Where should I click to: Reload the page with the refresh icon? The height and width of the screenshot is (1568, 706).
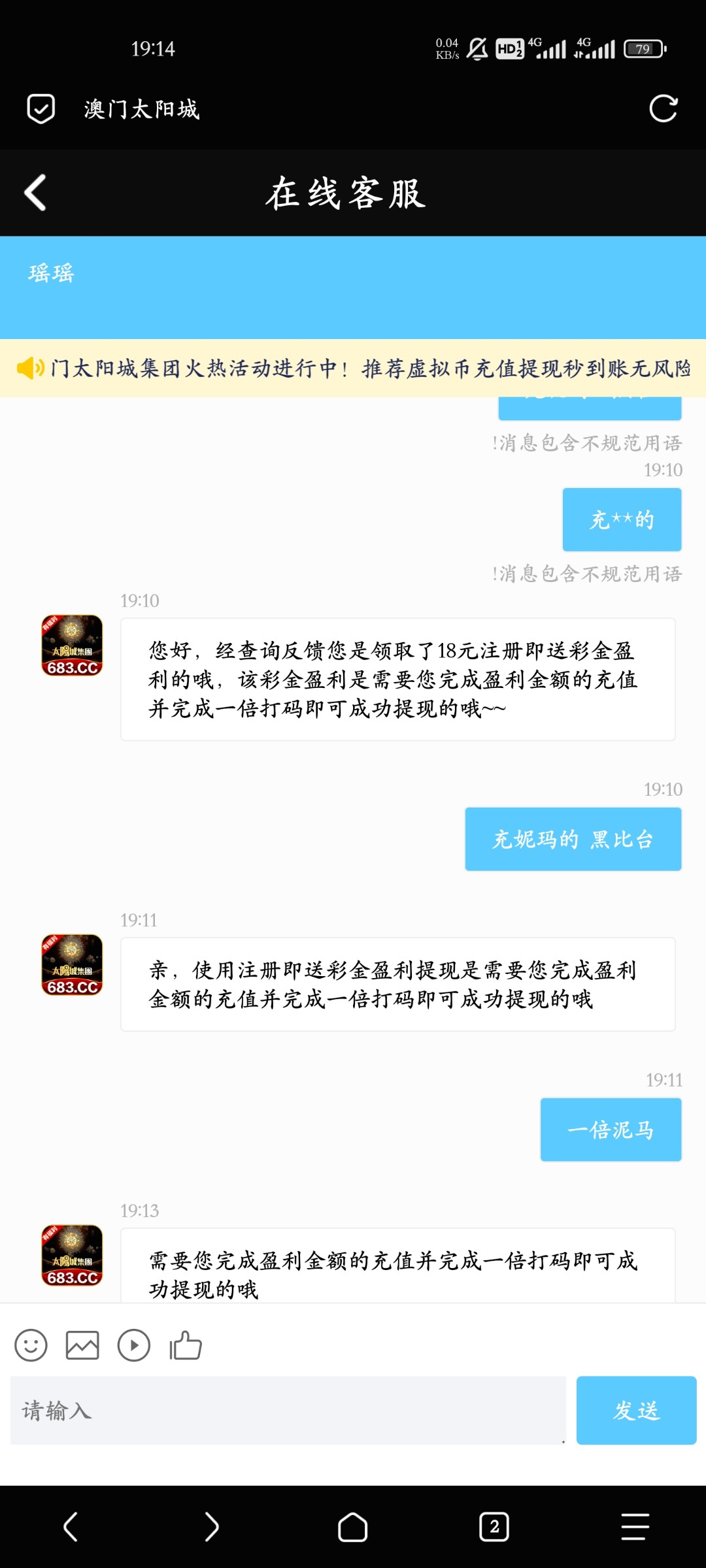663,108
